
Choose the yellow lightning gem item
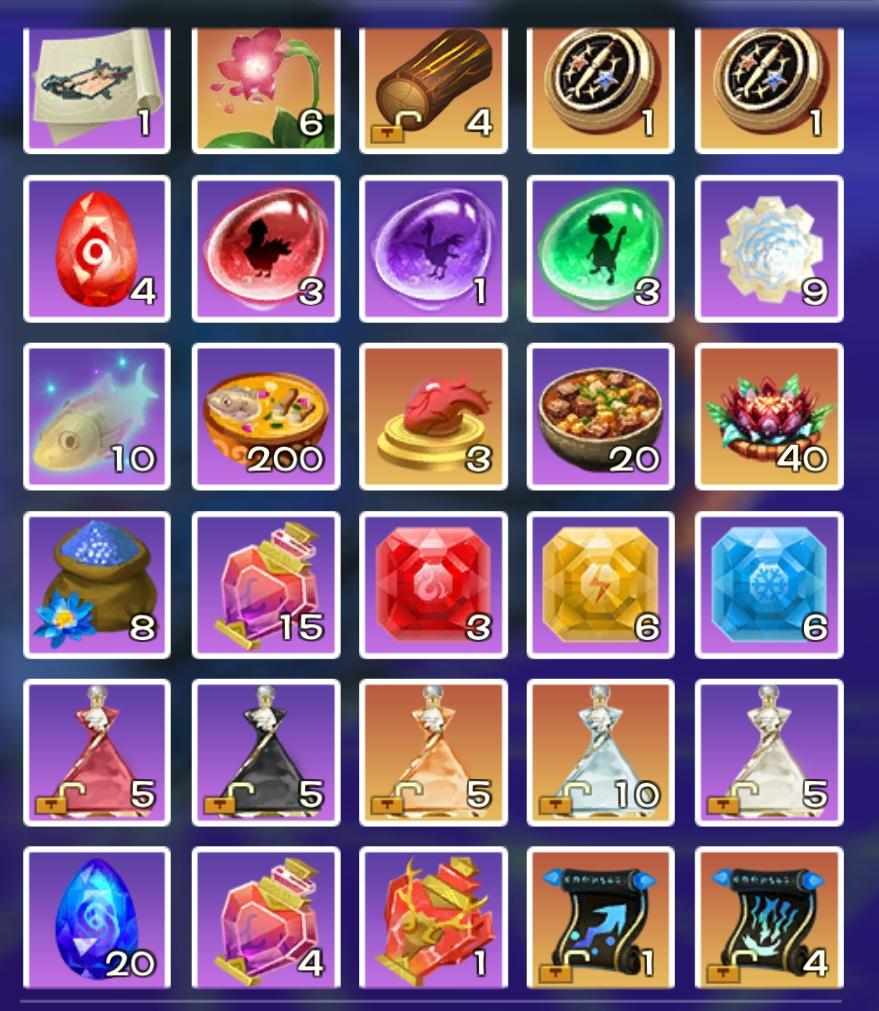(x=601, y=585)
